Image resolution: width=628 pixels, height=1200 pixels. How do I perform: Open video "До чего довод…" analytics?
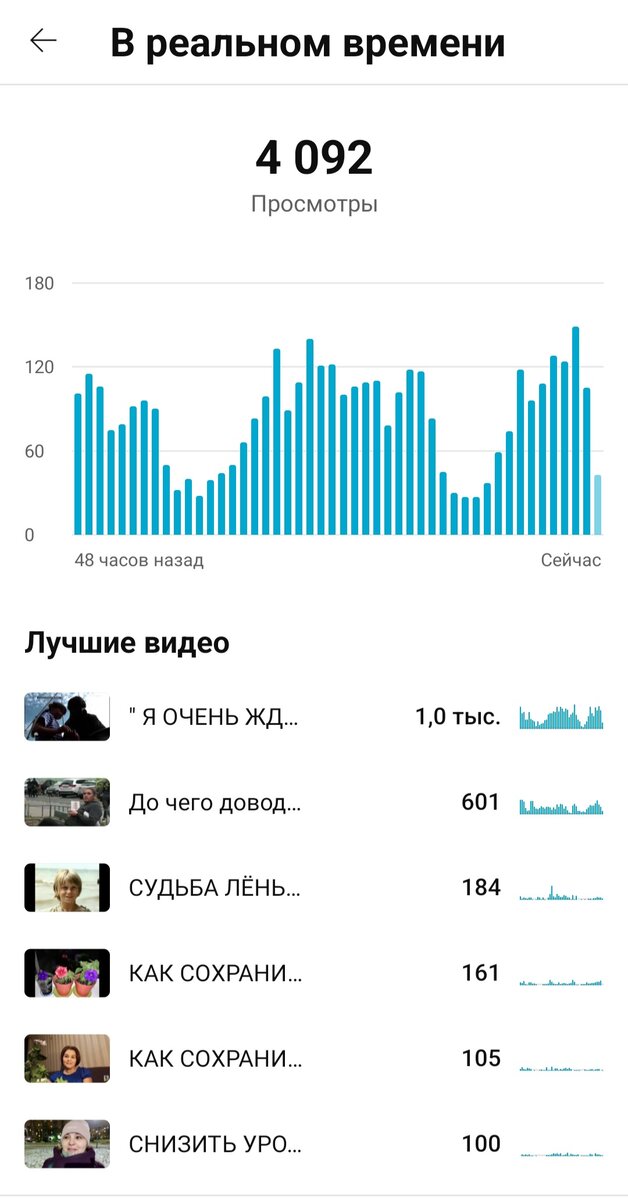coord(214,802)
